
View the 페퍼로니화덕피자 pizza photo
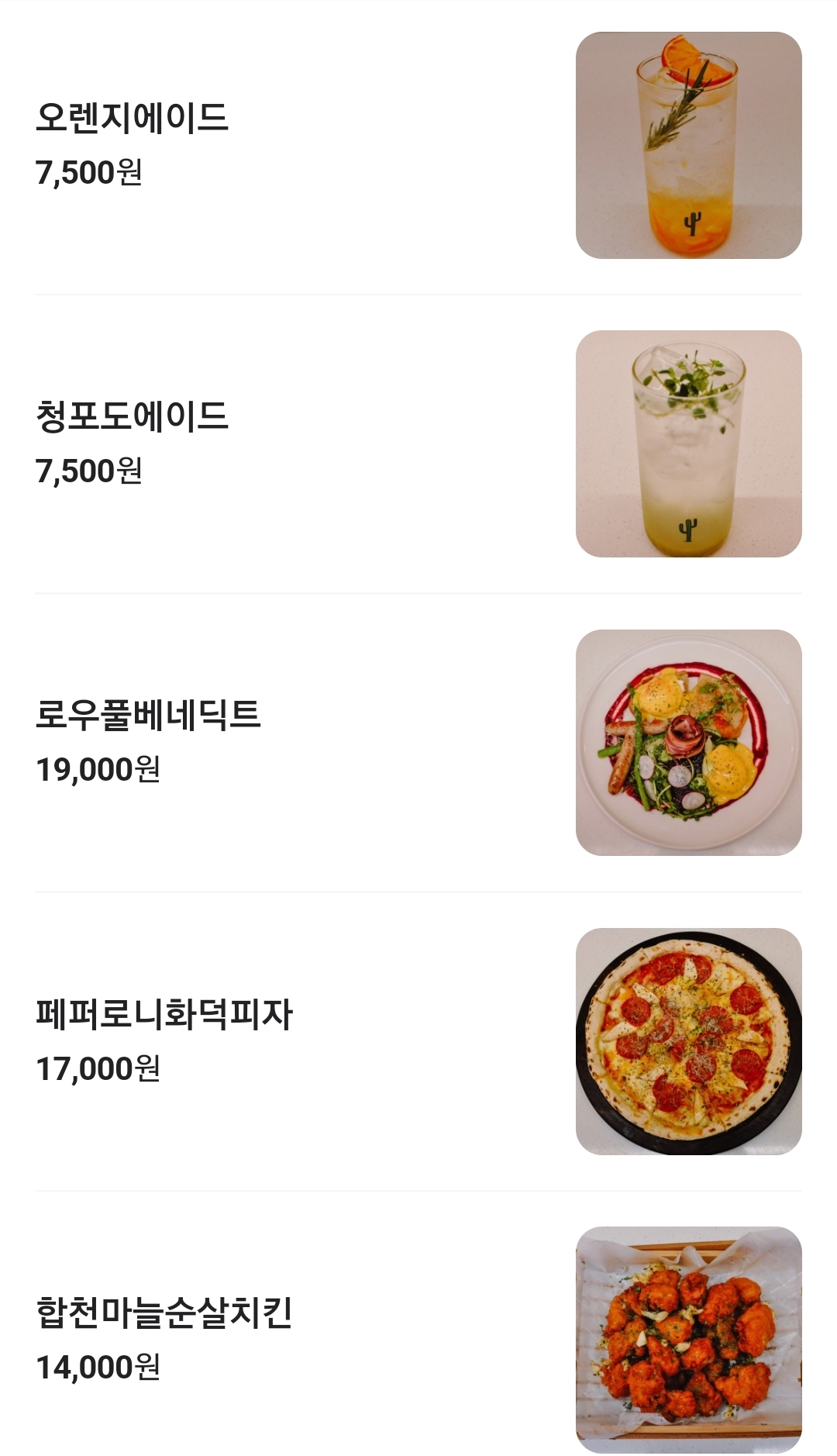(x=688, y=1041)
